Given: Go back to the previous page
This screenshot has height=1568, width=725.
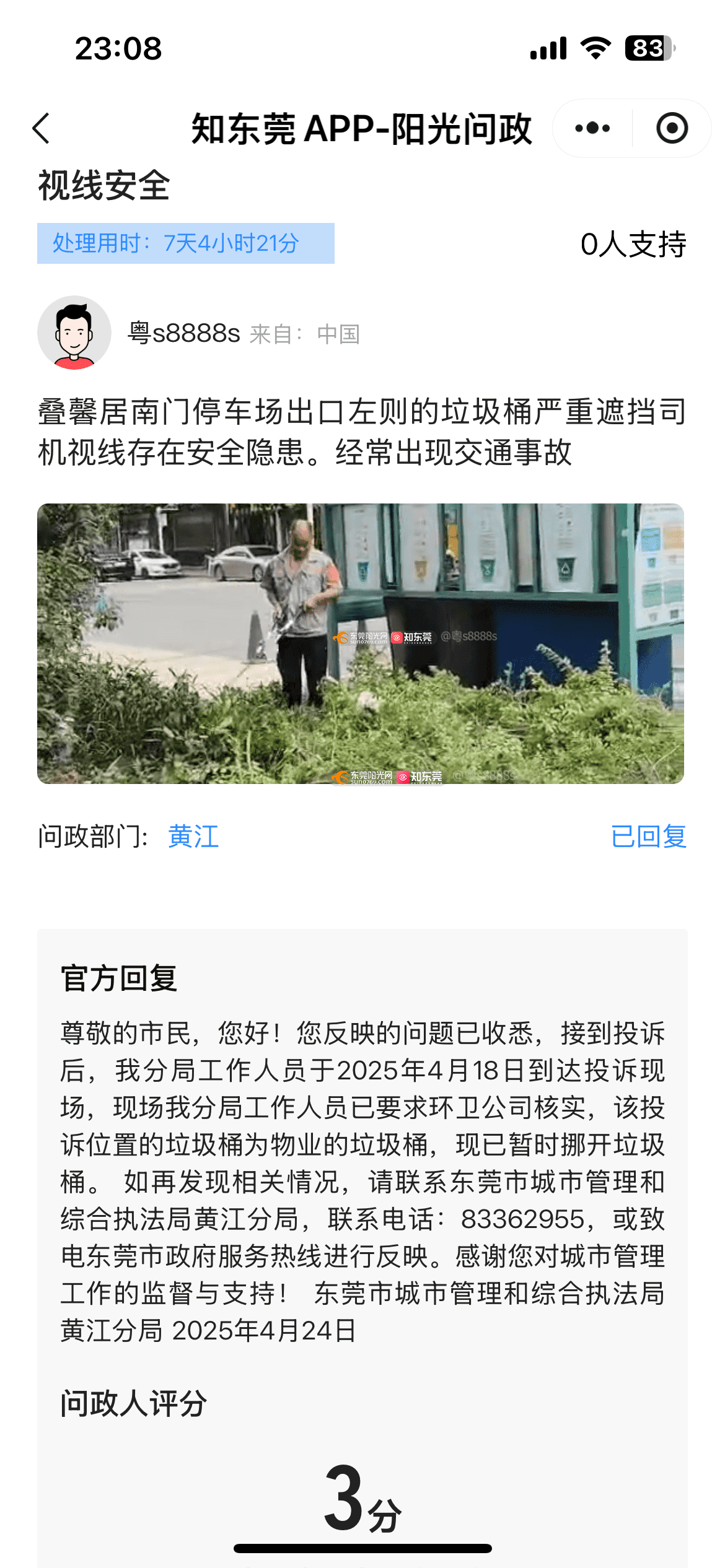Looking at the screenshot, I should 42,129.
